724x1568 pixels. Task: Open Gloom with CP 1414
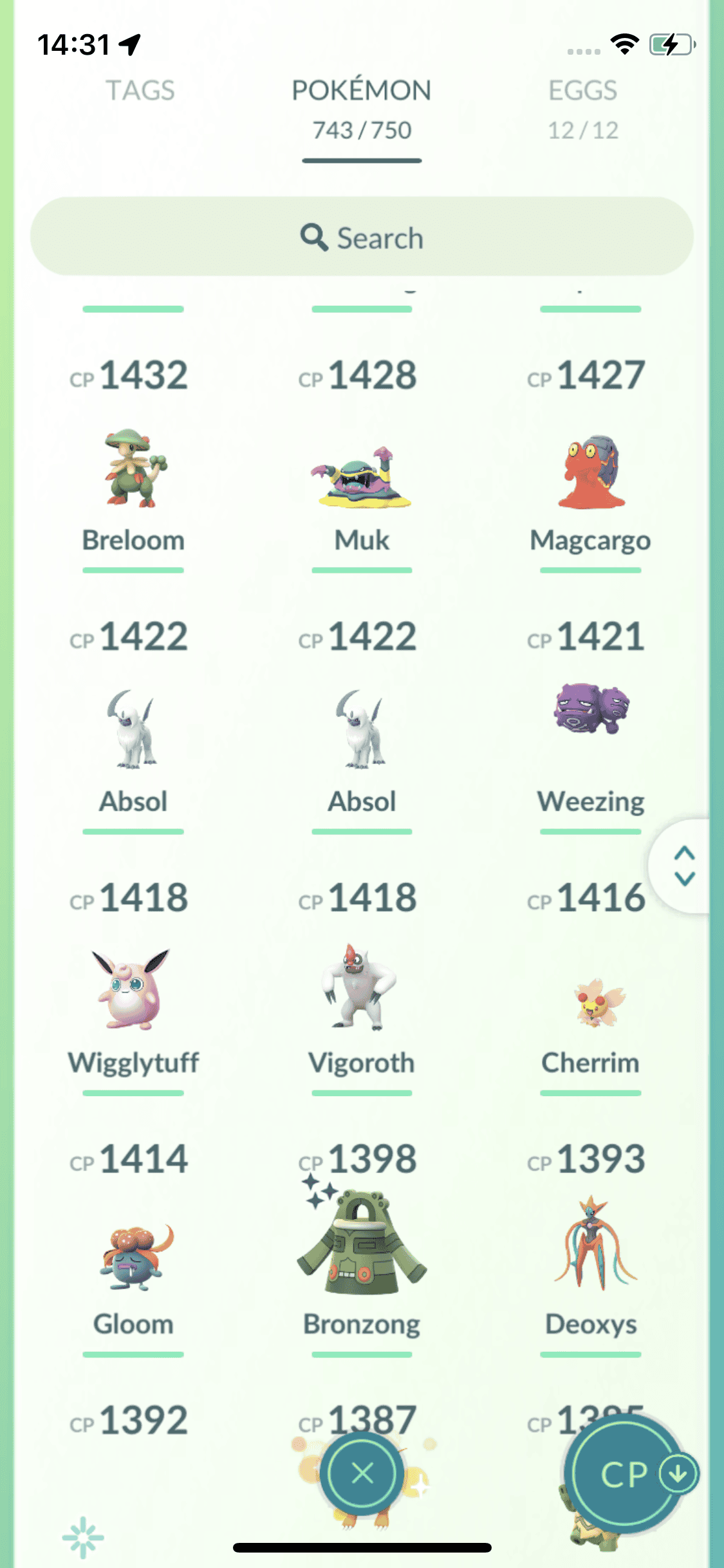point(134,1255)
